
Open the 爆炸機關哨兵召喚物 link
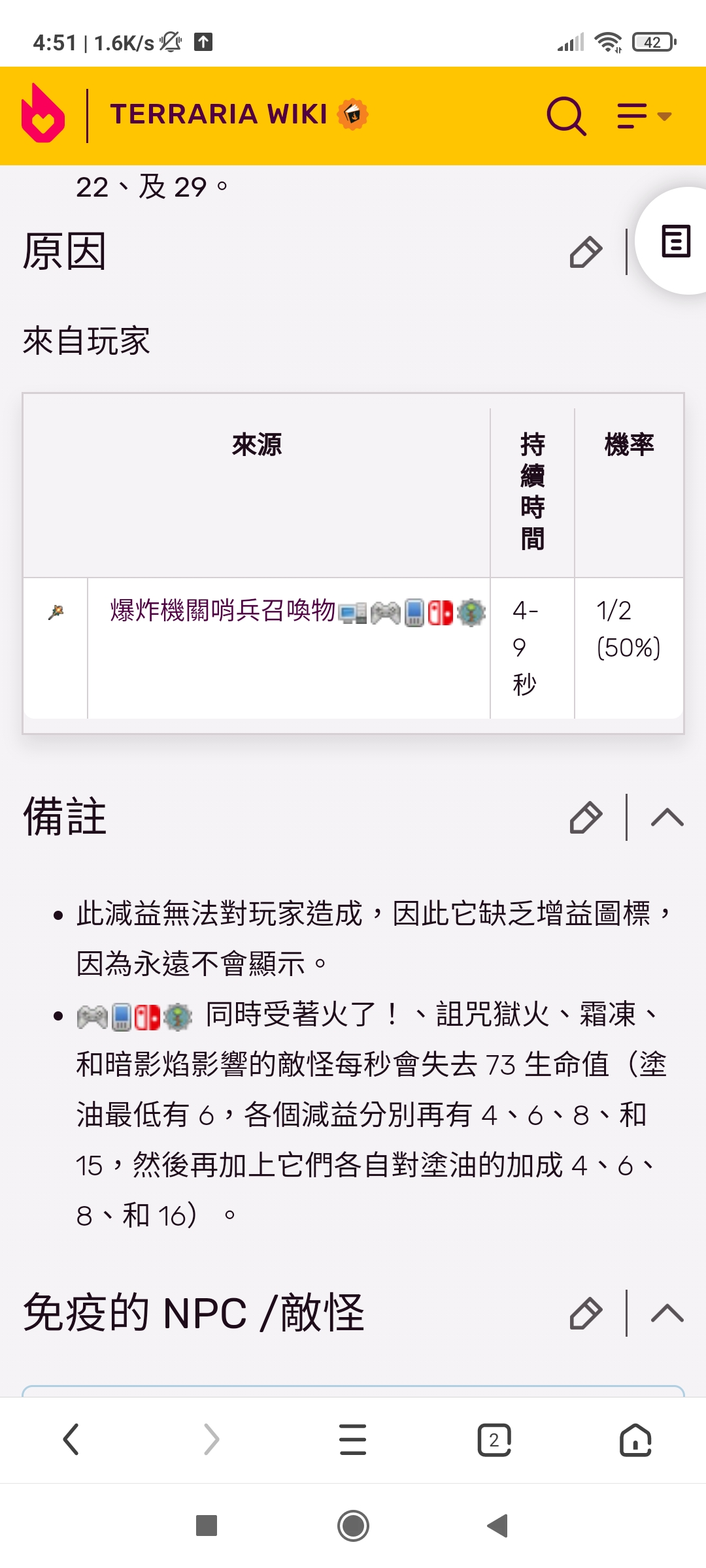click(x=222, y=611)
